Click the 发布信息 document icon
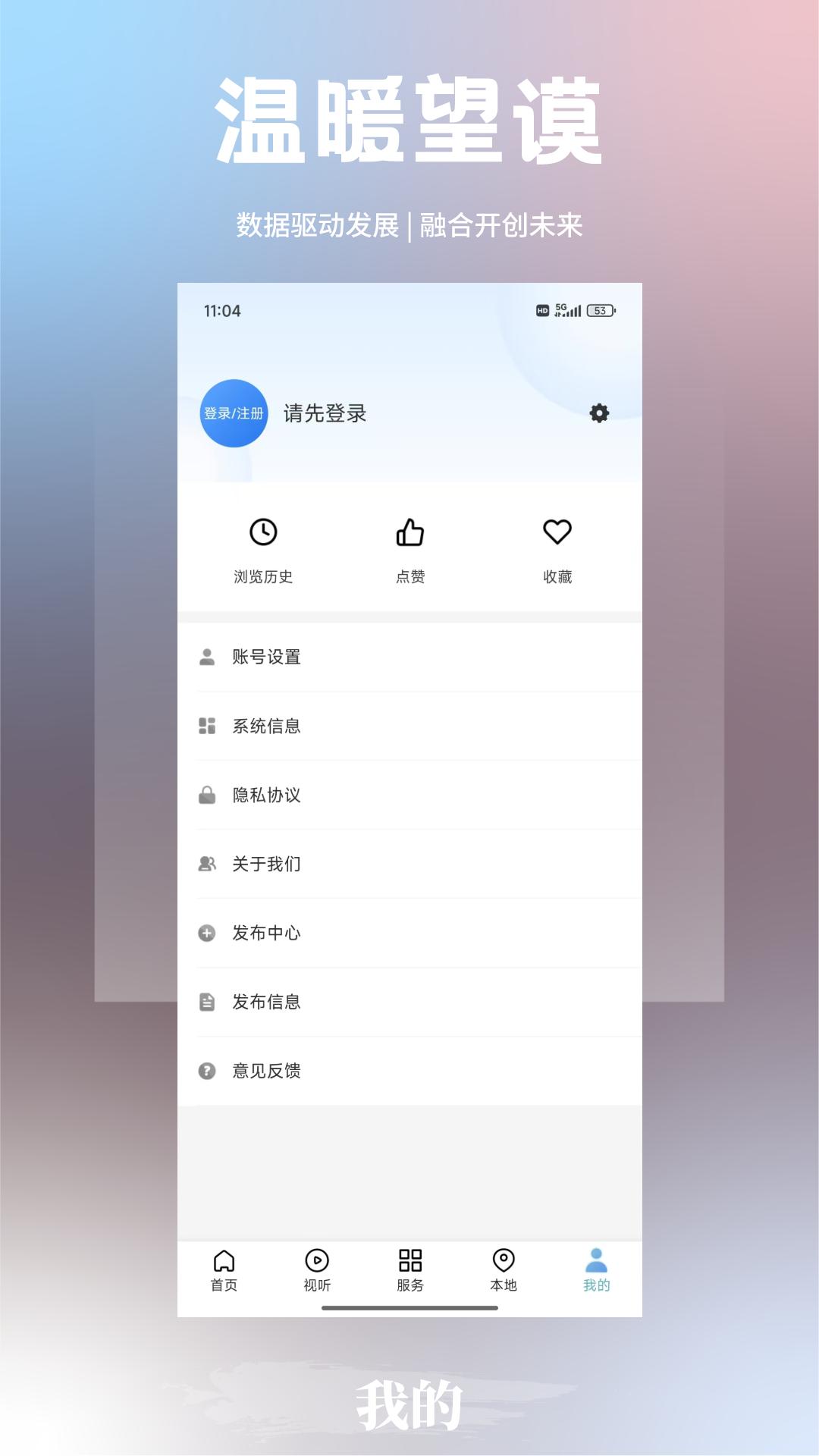Screen dimensions: 819x1456 click(205, 1002)
